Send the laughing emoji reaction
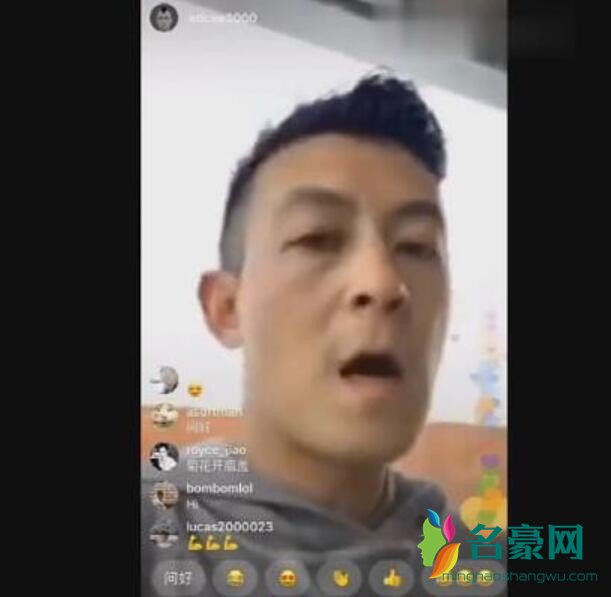The width and height of the screenshot is (611, 597). coord(234,577)
